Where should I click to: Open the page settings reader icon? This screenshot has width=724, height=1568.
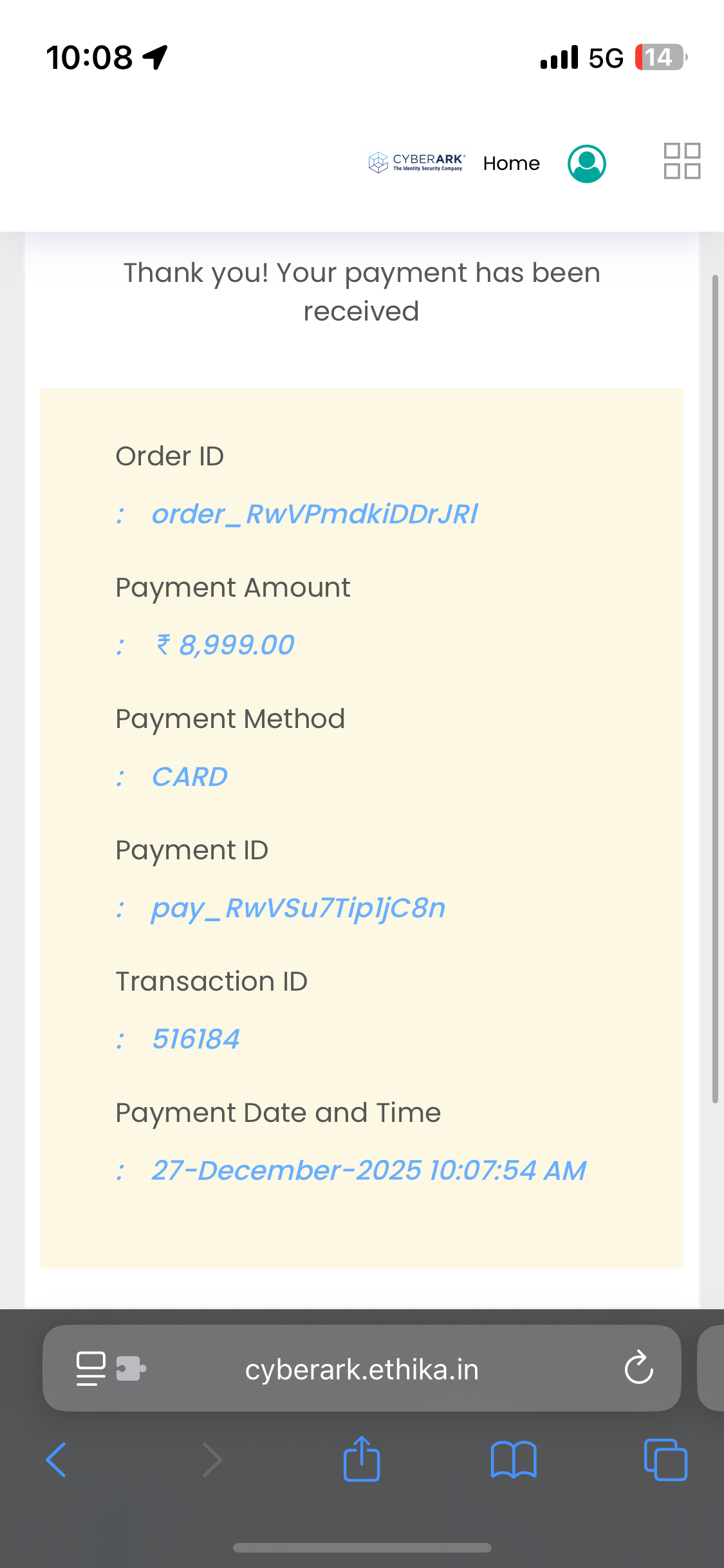pos(91,1368)
